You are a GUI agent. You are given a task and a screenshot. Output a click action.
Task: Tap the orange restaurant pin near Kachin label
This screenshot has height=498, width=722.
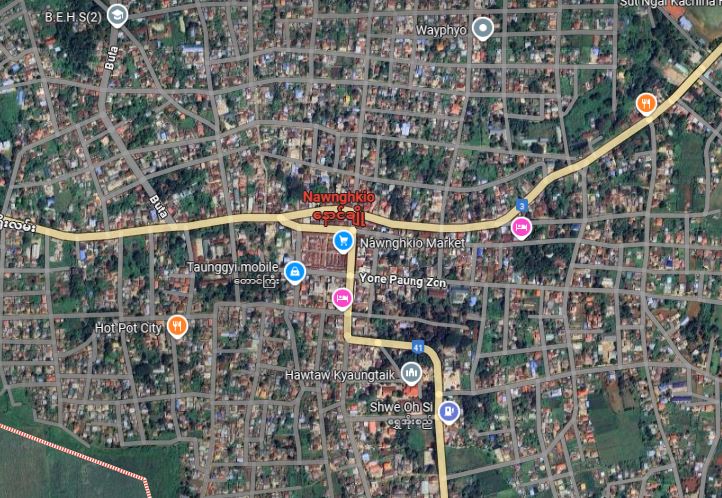click(647, 102)
